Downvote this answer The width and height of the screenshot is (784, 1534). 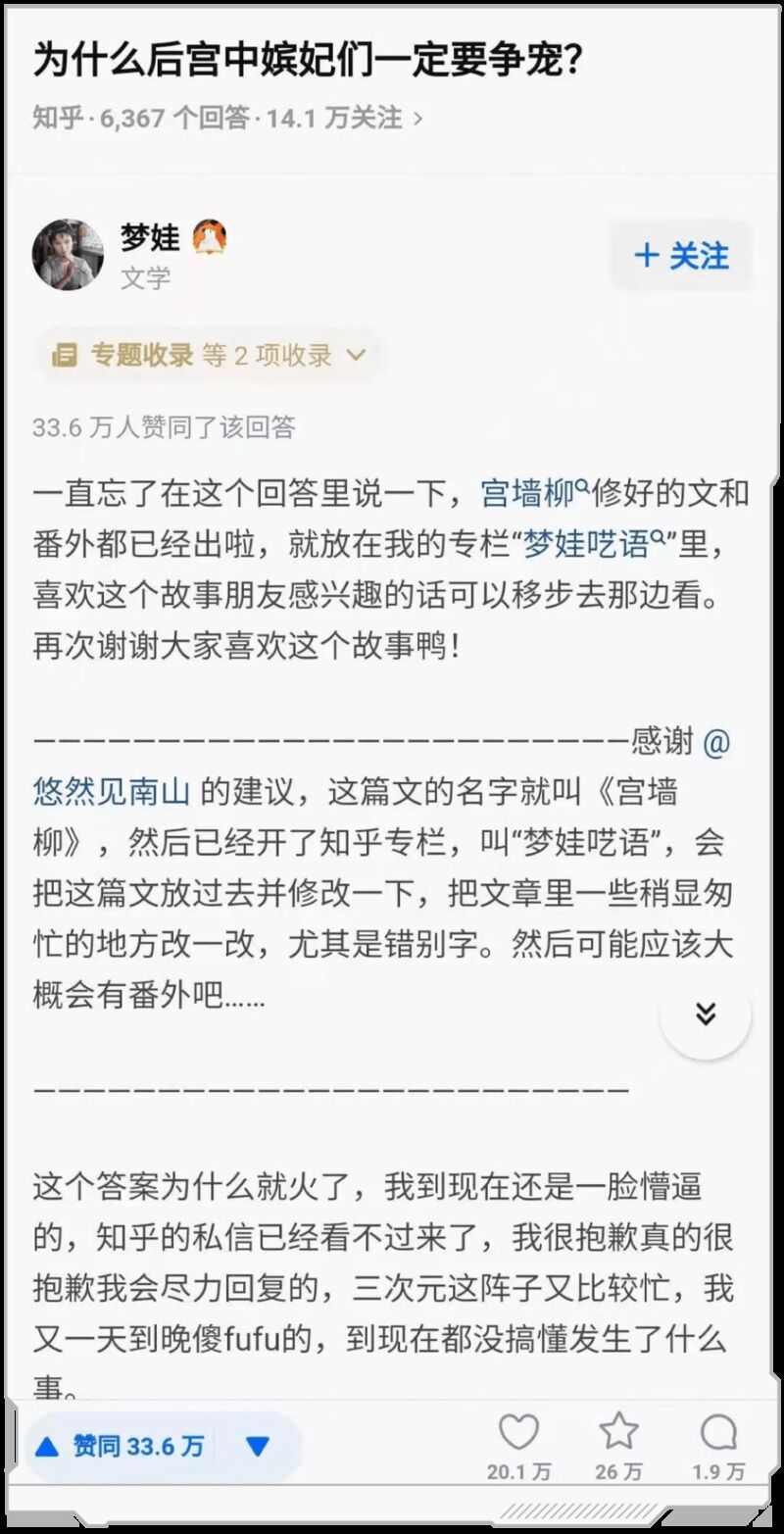click(258, 1446)
